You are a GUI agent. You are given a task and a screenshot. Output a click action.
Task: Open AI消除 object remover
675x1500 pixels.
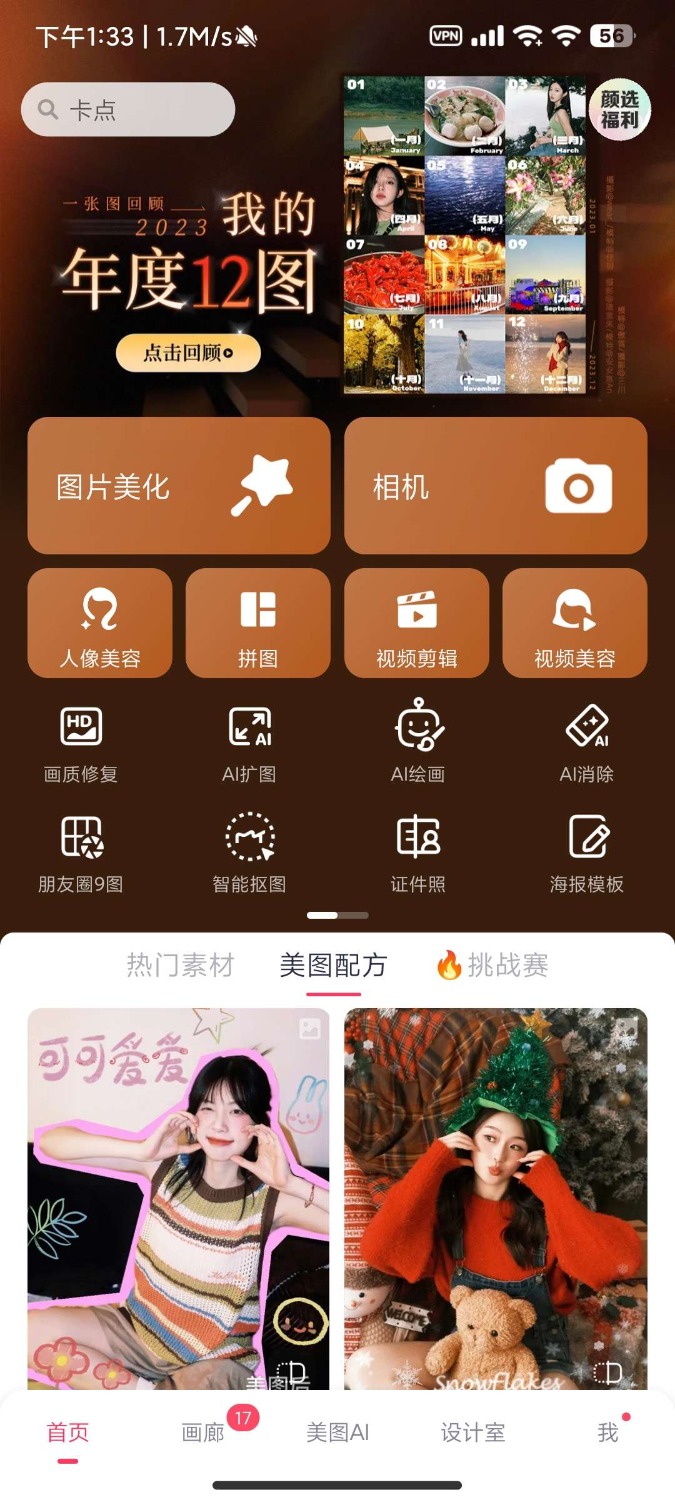coord(587,744)
